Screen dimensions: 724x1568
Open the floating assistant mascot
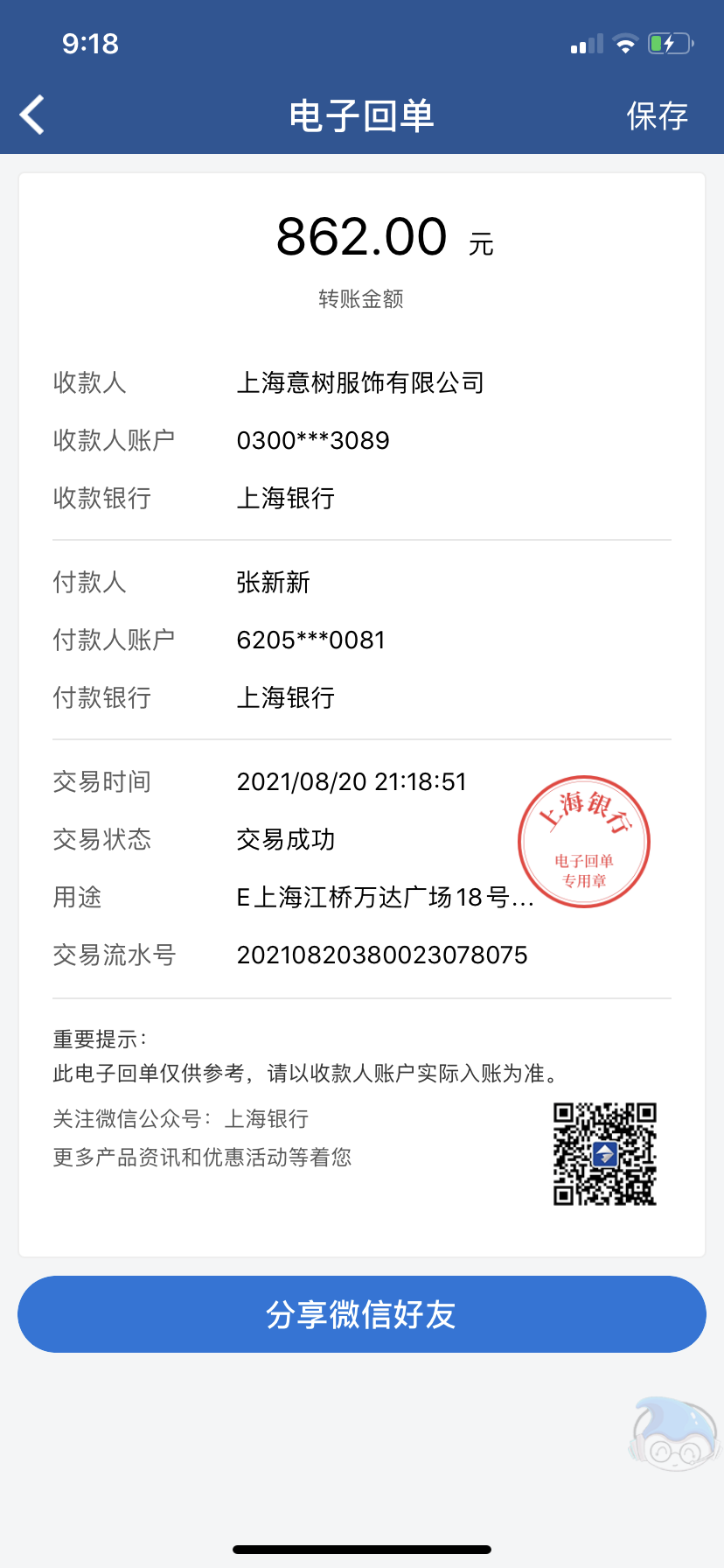673,1431
